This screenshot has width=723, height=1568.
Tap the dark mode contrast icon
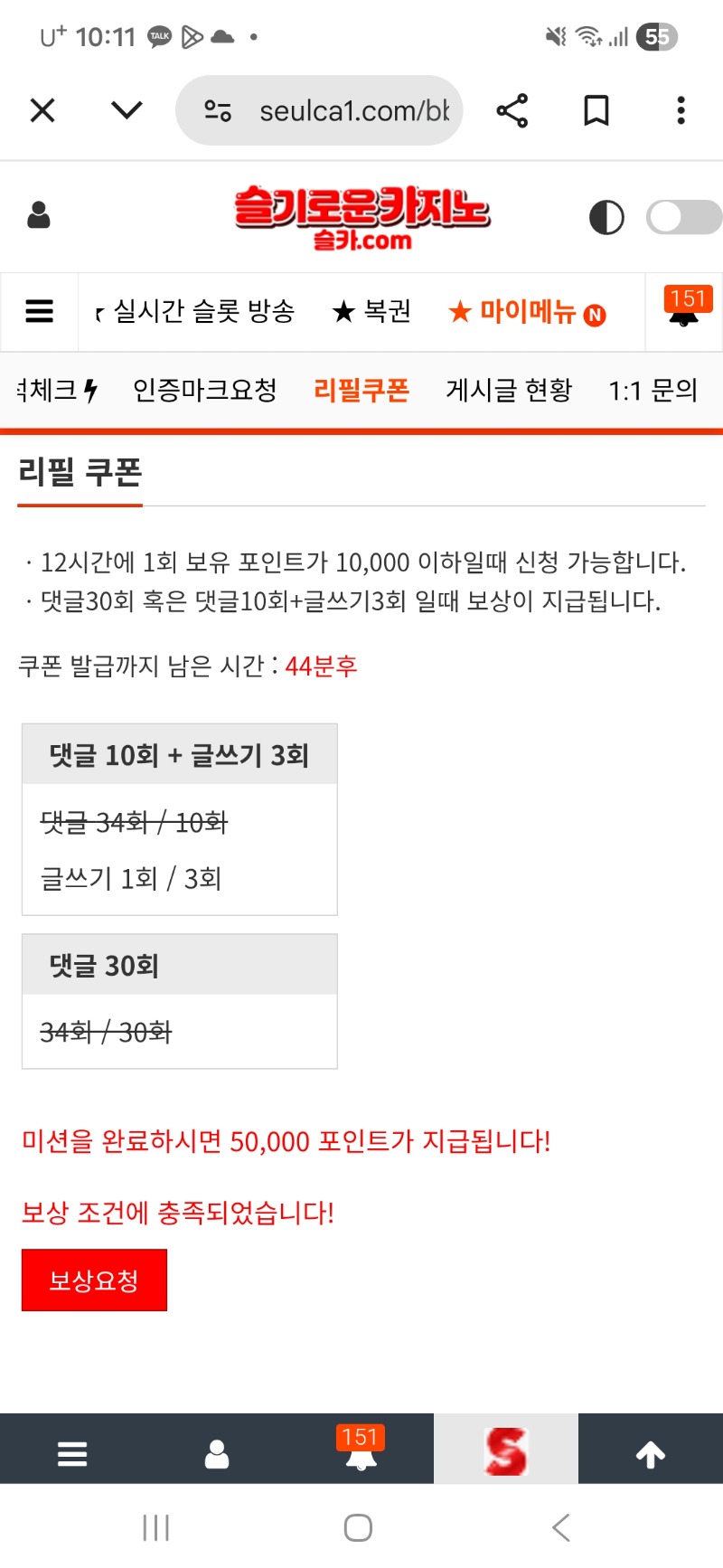click(606, 217)
